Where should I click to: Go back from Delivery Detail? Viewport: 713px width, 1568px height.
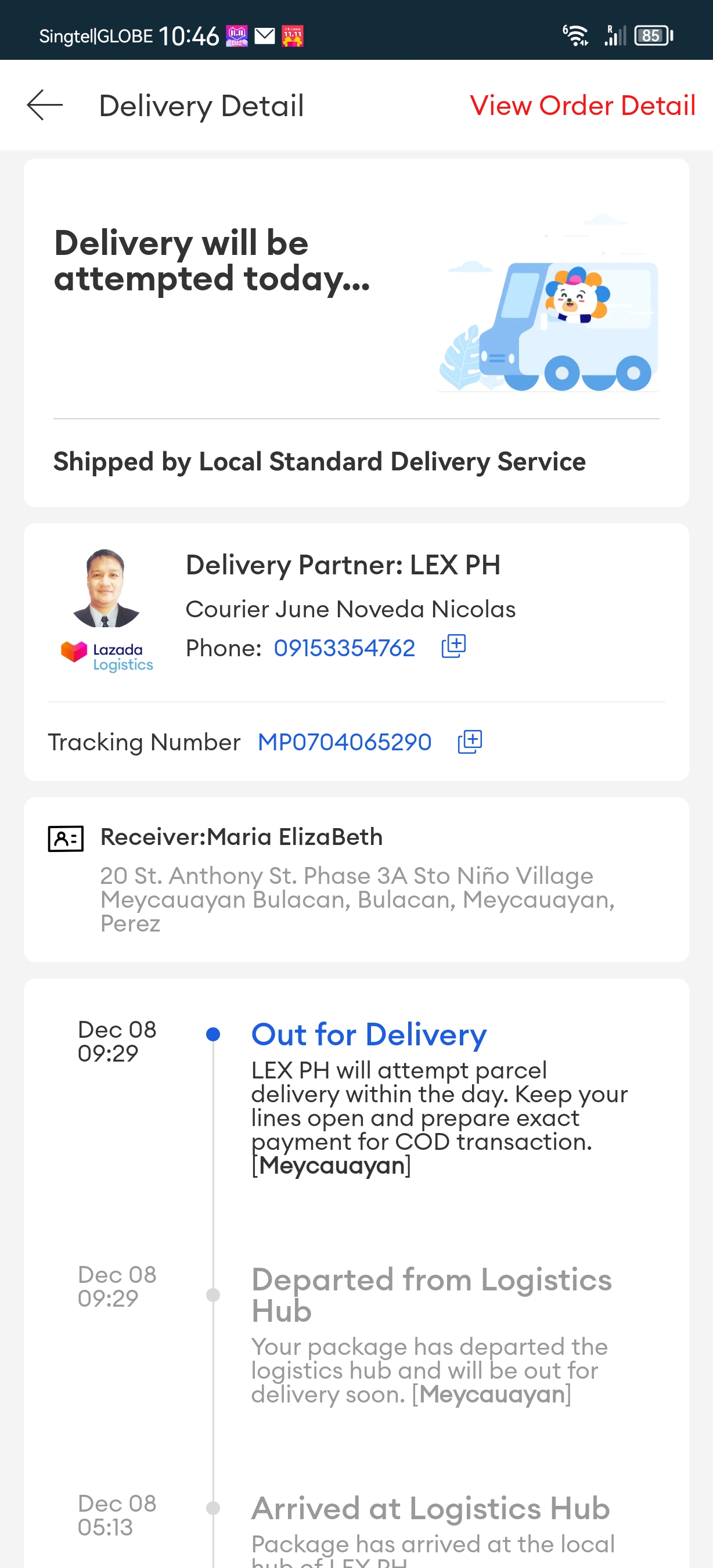coord(45,105)
